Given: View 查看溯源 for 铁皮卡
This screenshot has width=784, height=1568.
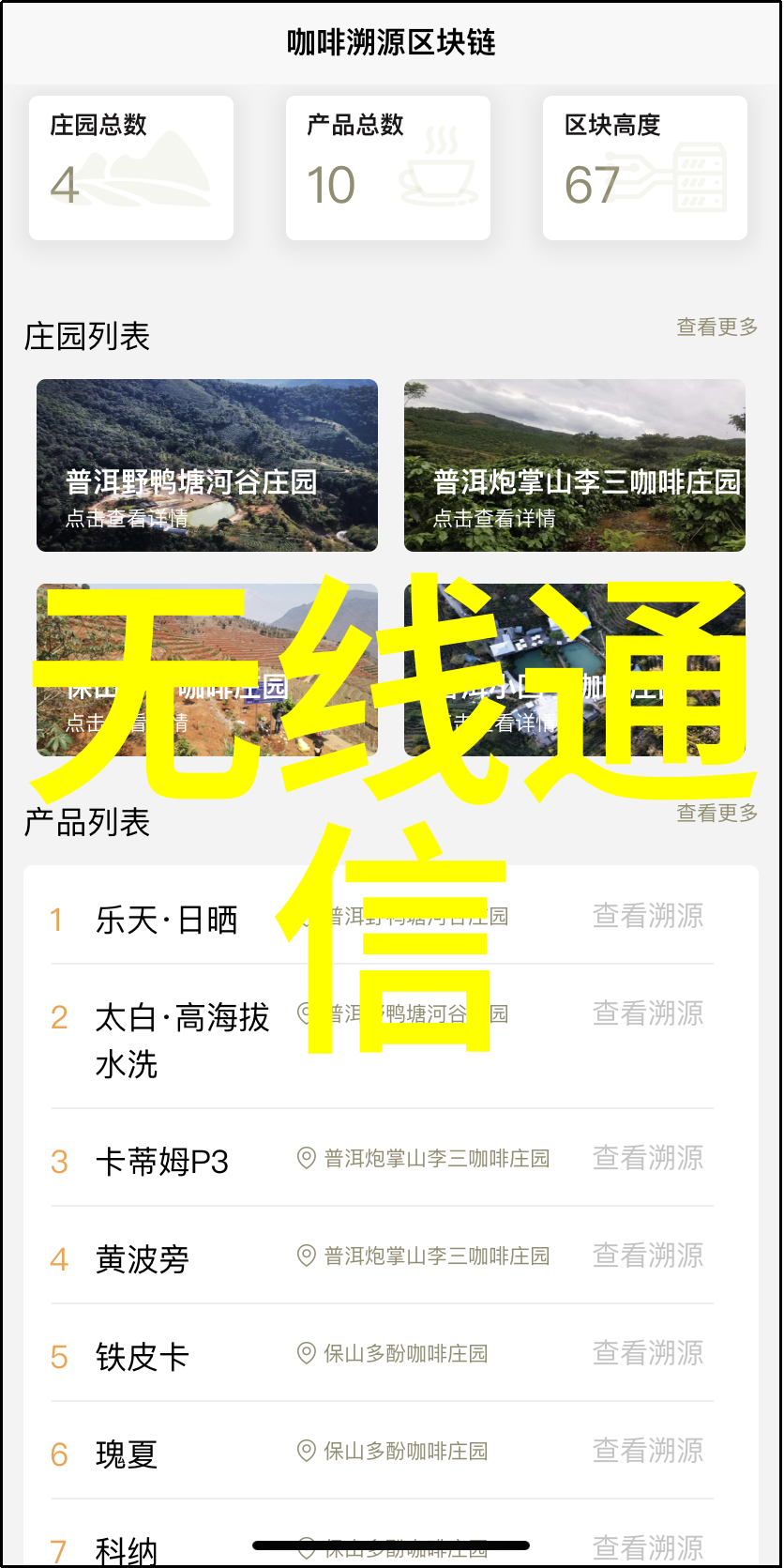Looking at the screenshot, I should coord(647,1353).
